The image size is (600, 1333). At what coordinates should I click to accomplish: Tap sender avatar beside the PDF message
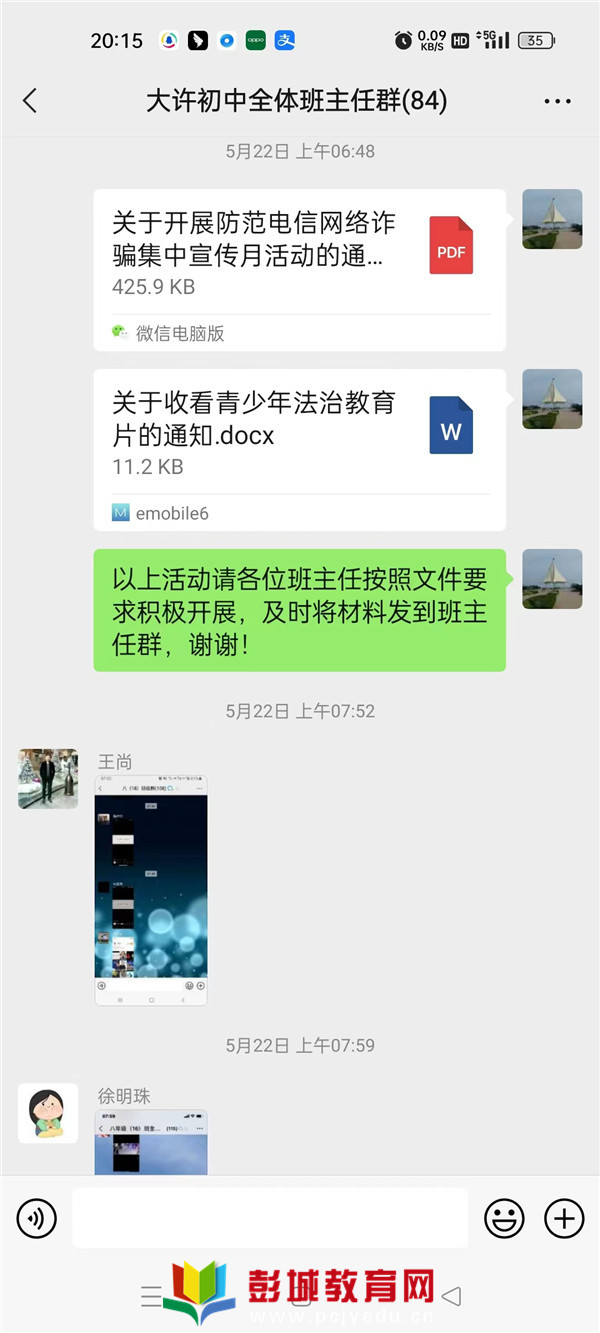[x=552, y=219]
